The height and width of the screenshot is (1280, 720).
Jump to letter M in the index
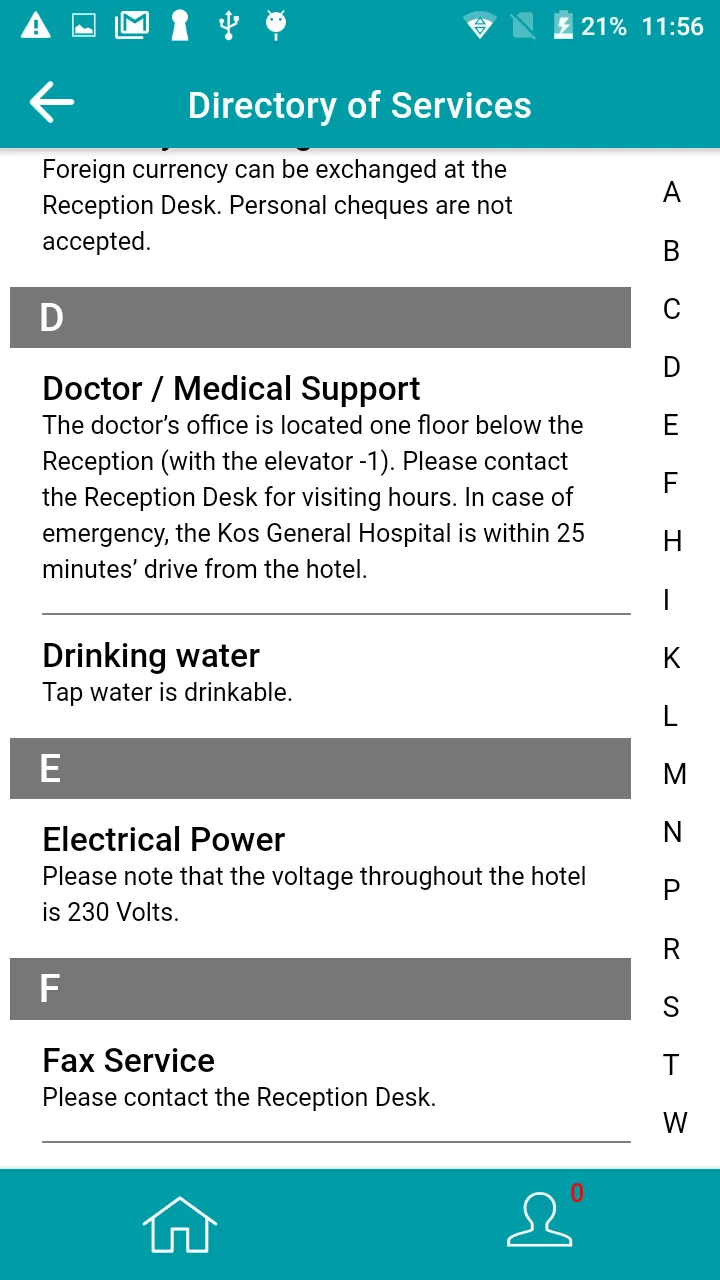point(675,773)
